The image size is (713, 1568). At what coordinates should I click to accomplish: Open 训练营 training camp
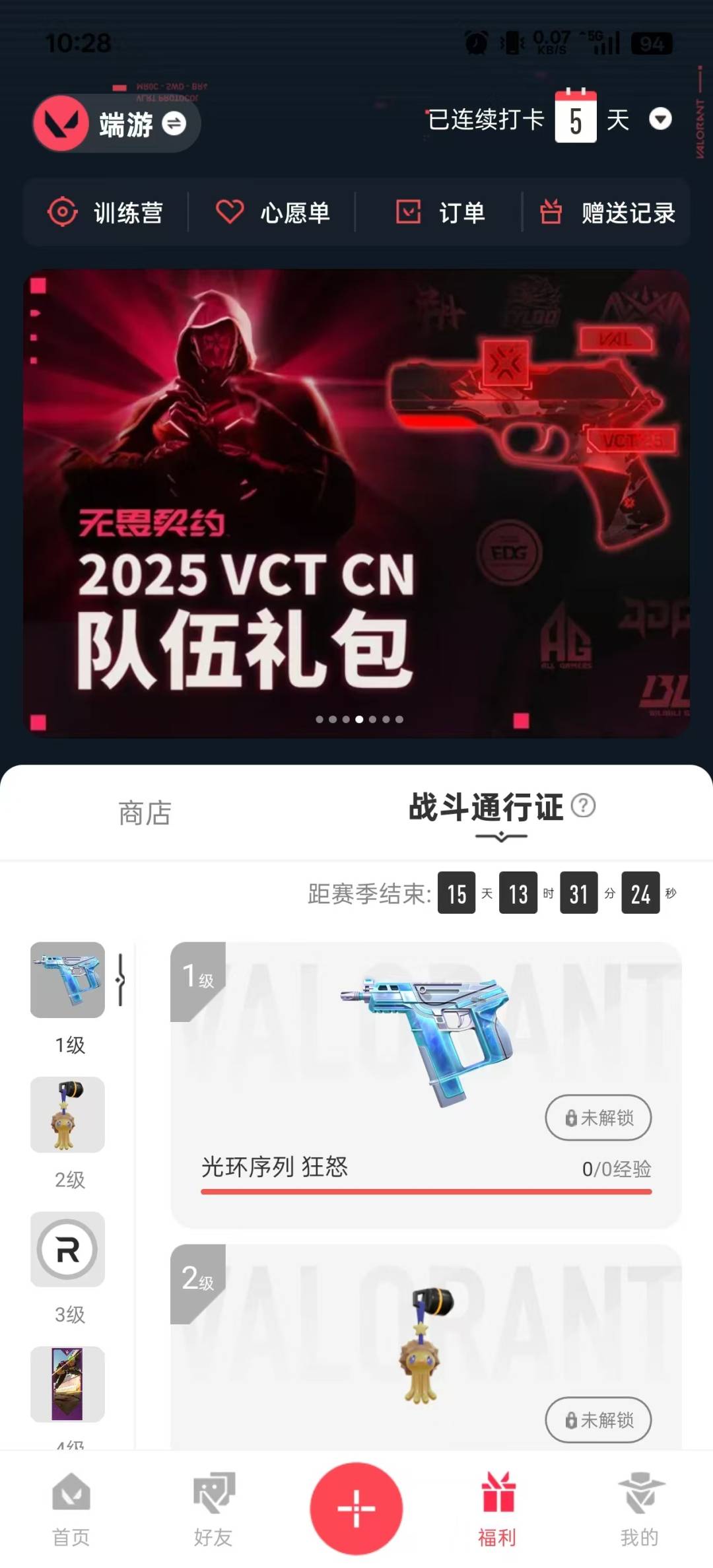[x=106, y=213]
